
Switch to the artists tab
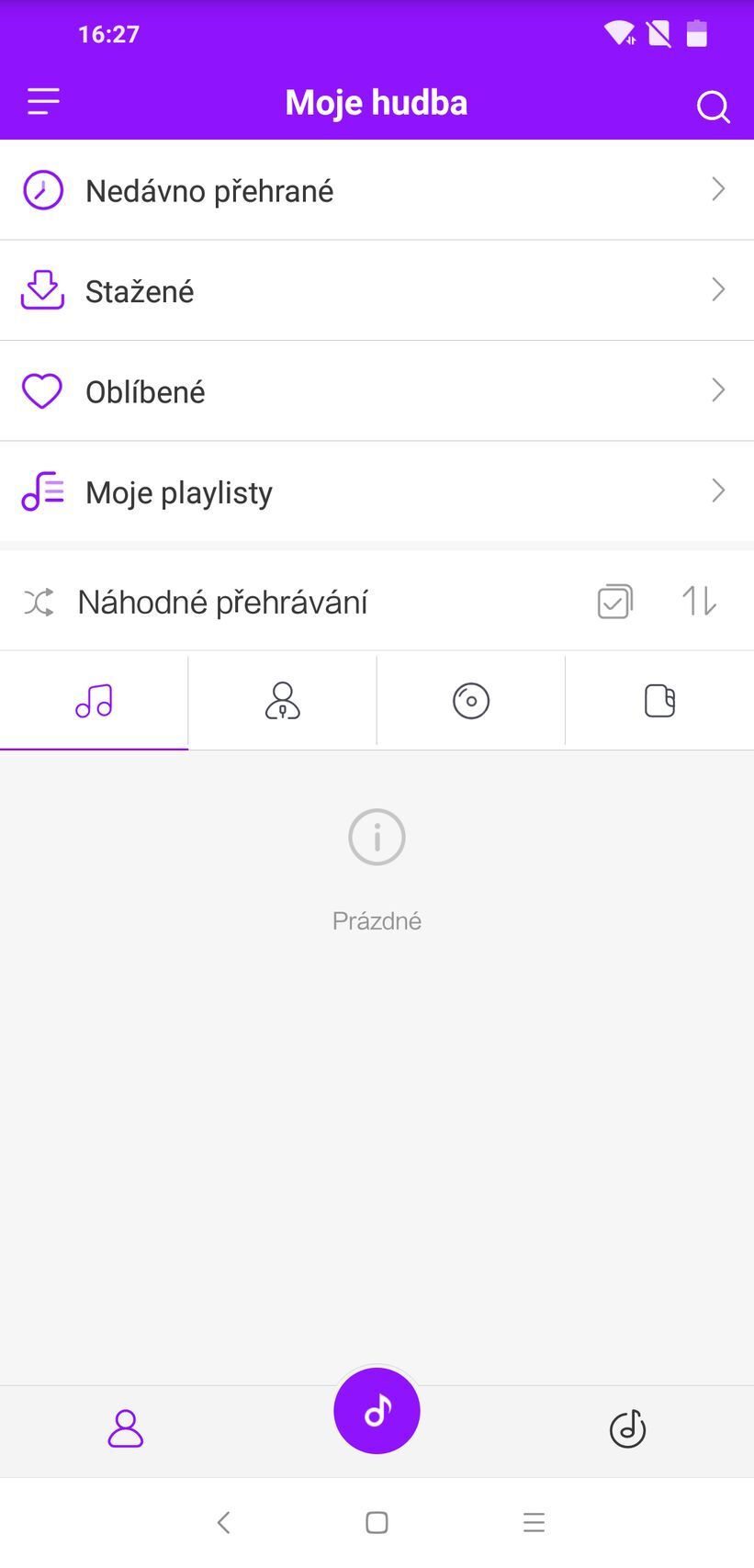coord(282,702)
